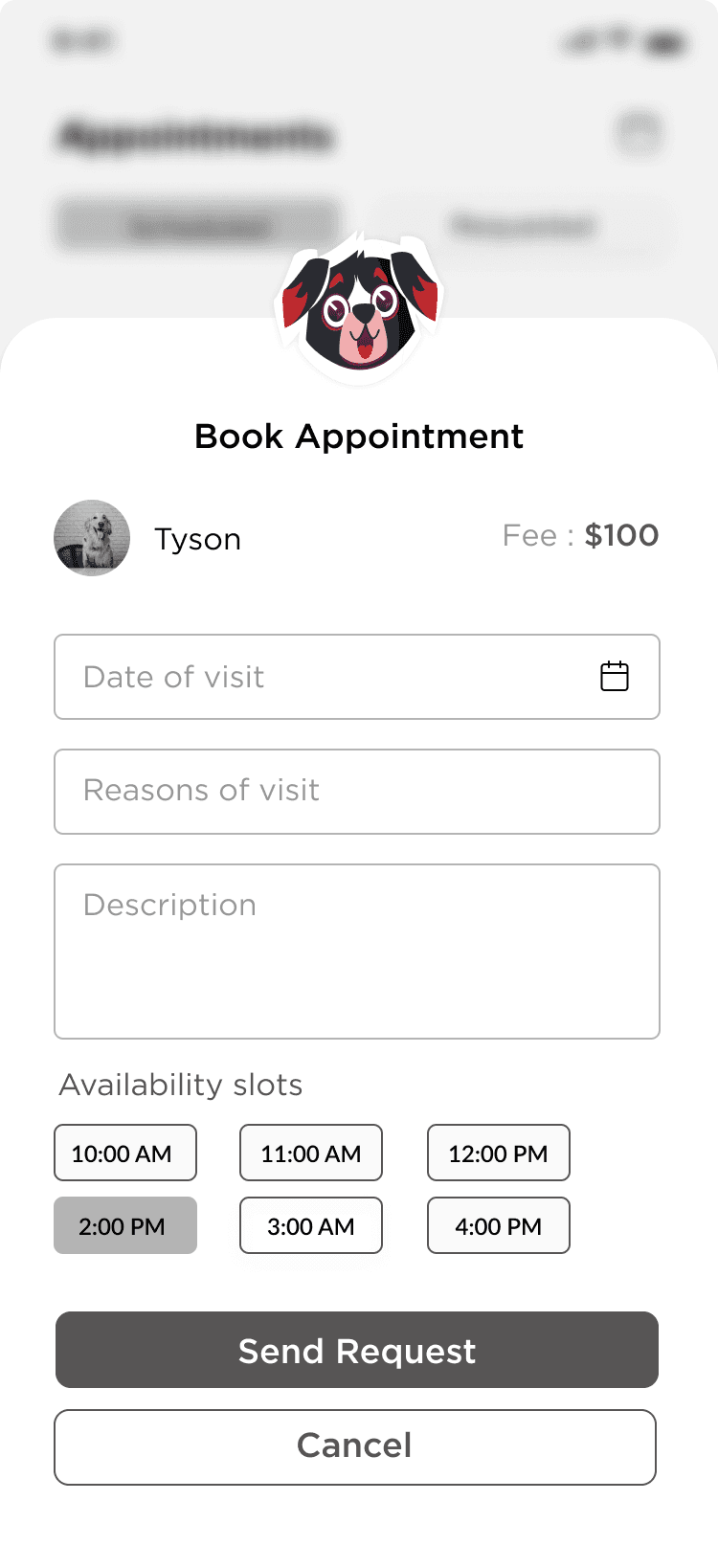Tap the Description text area
Screen dimensions: 718x1568
tap(356, 952)
